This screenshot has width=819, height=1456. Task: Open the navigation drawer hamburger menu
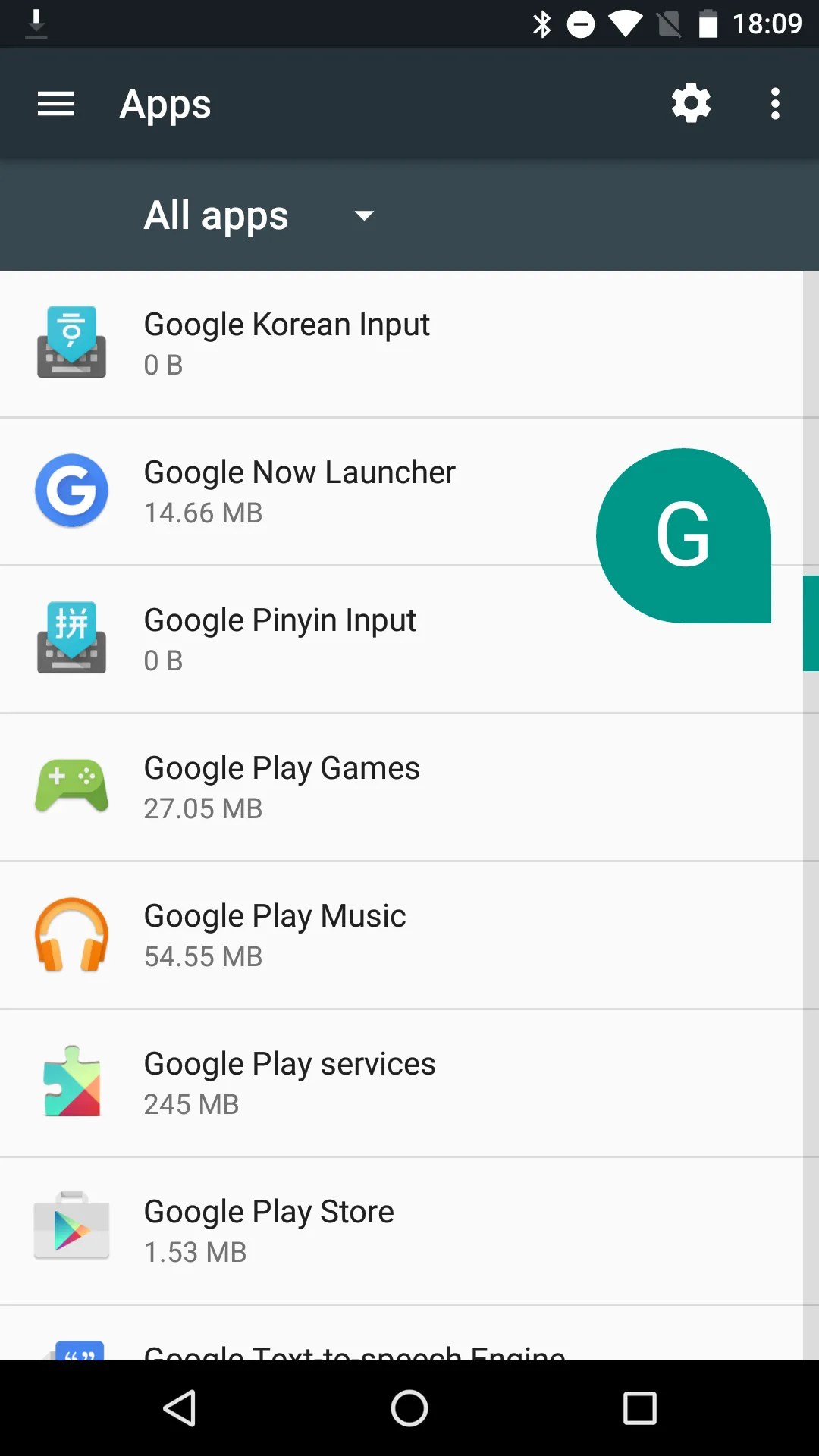click(x=55, y=103)
